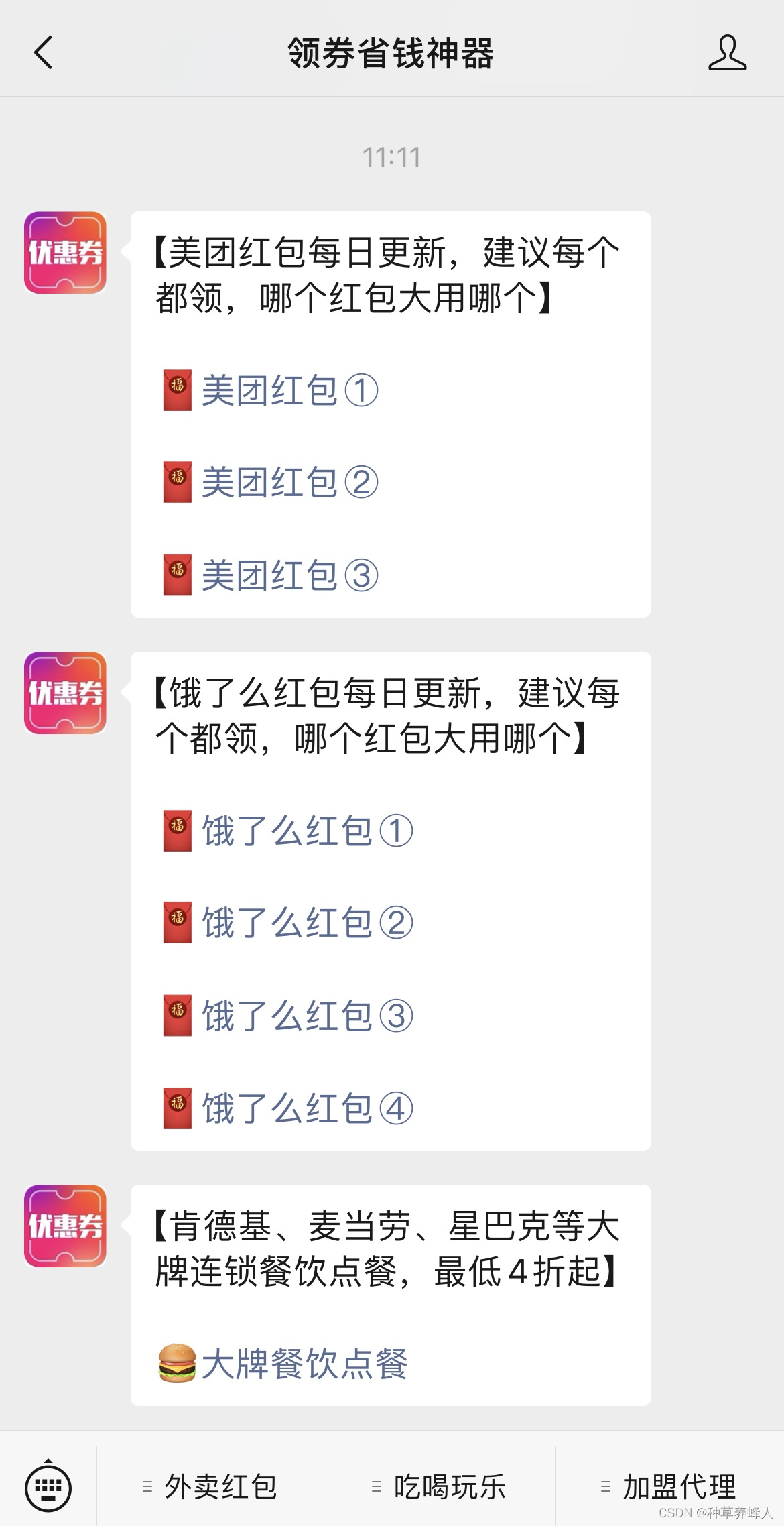Expand the 外卖红包 menu
This screenshot has height=1526, width=784.
tap(211, 1486)
